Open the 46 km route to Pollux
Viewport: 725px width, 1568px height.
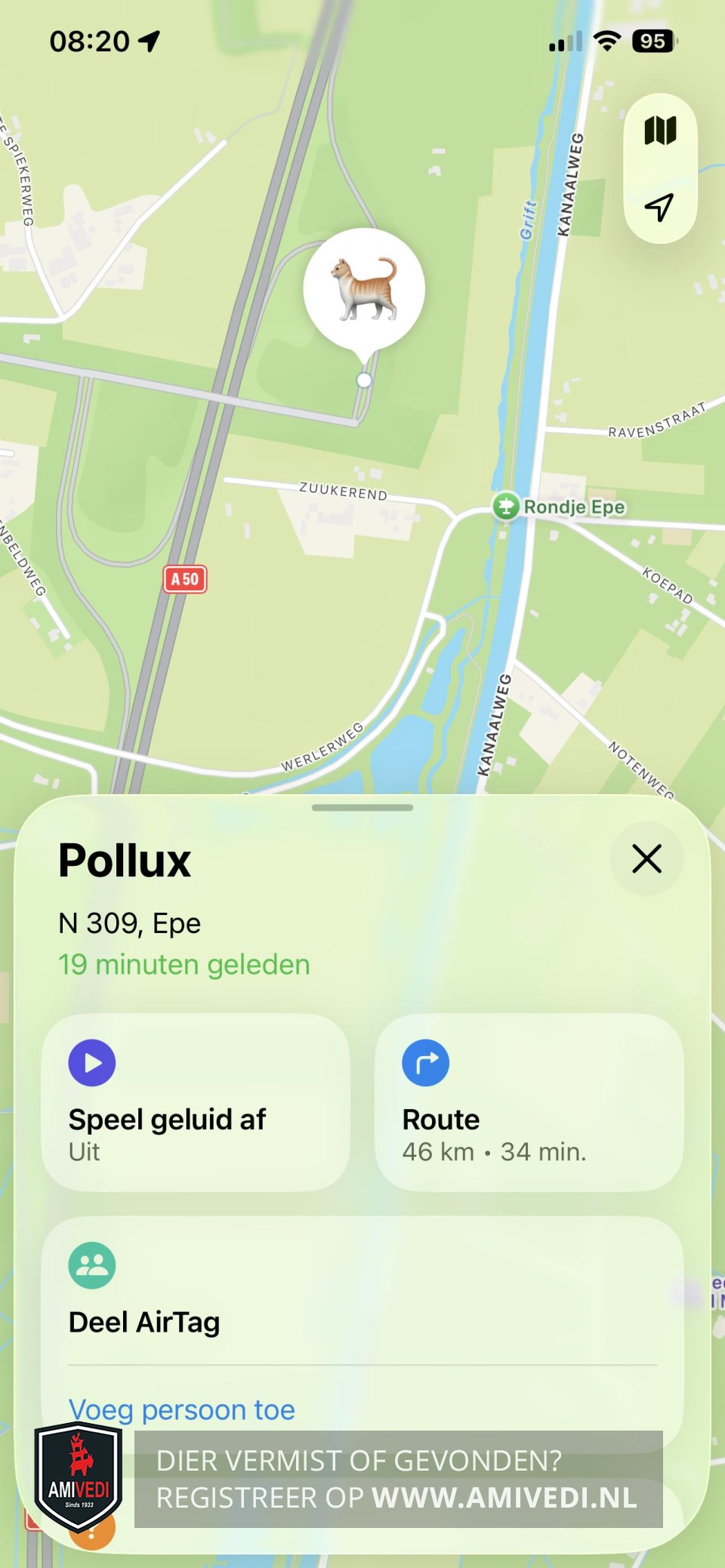(529, 1102)
